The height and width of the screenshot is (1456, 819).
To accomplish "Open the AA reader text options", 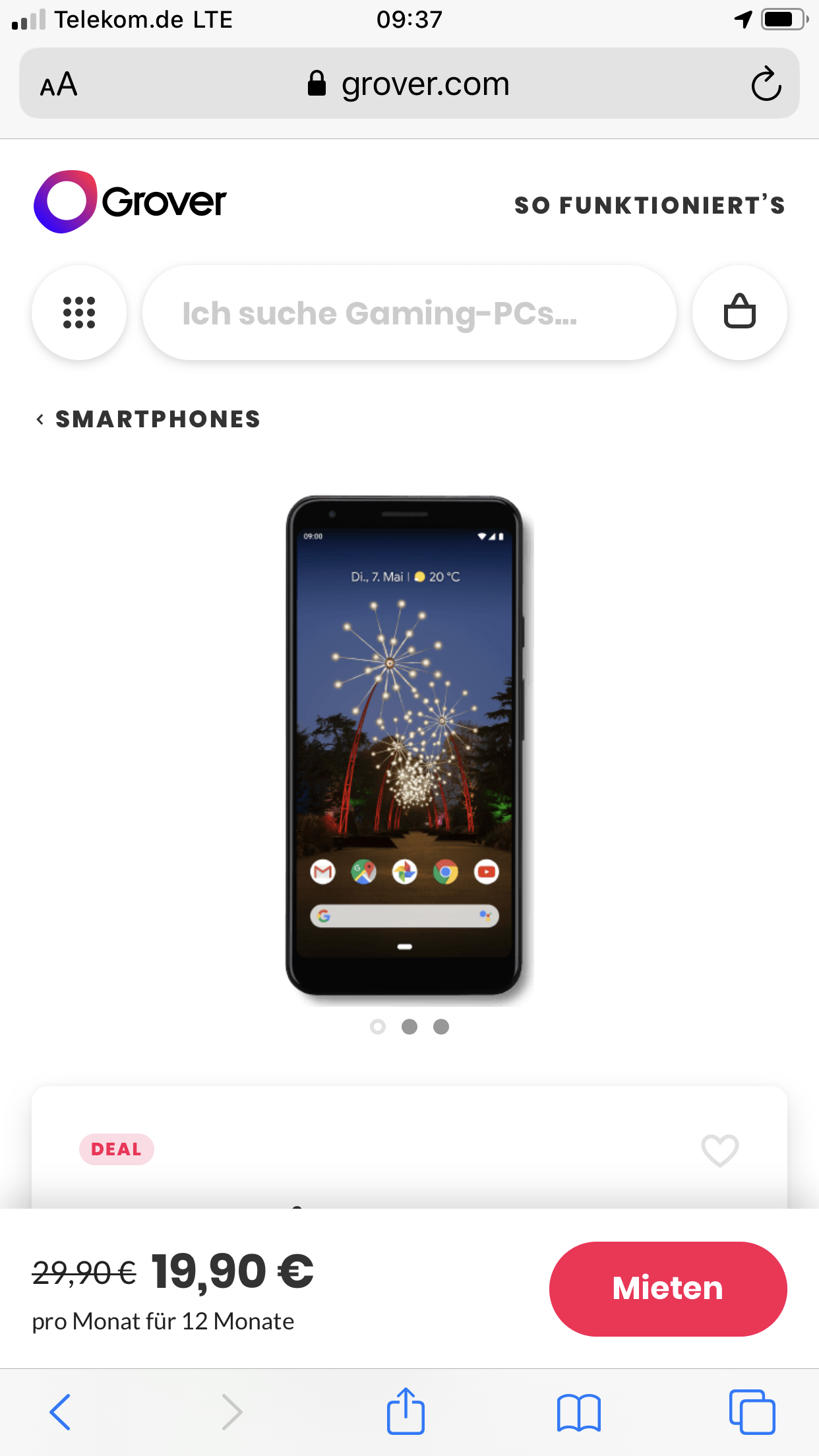I will point(59,84).
